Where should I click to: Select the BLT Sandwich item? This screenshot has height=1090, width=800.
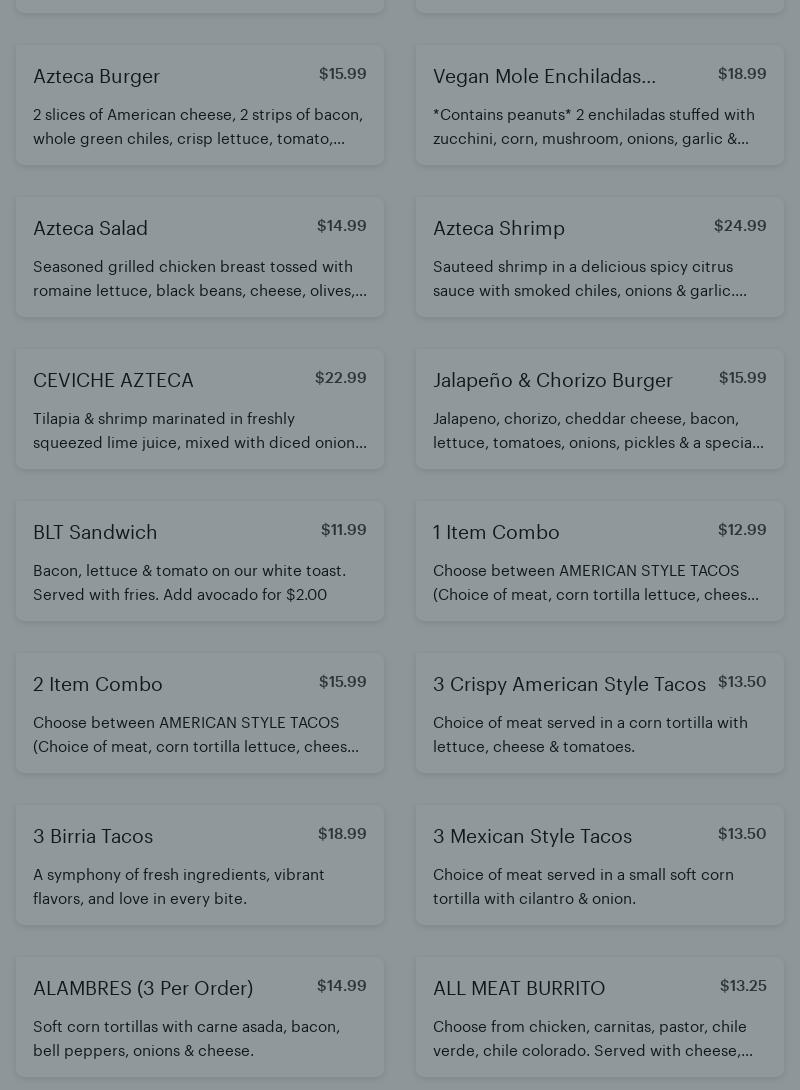pyautogui.click(x=200, y=561)
